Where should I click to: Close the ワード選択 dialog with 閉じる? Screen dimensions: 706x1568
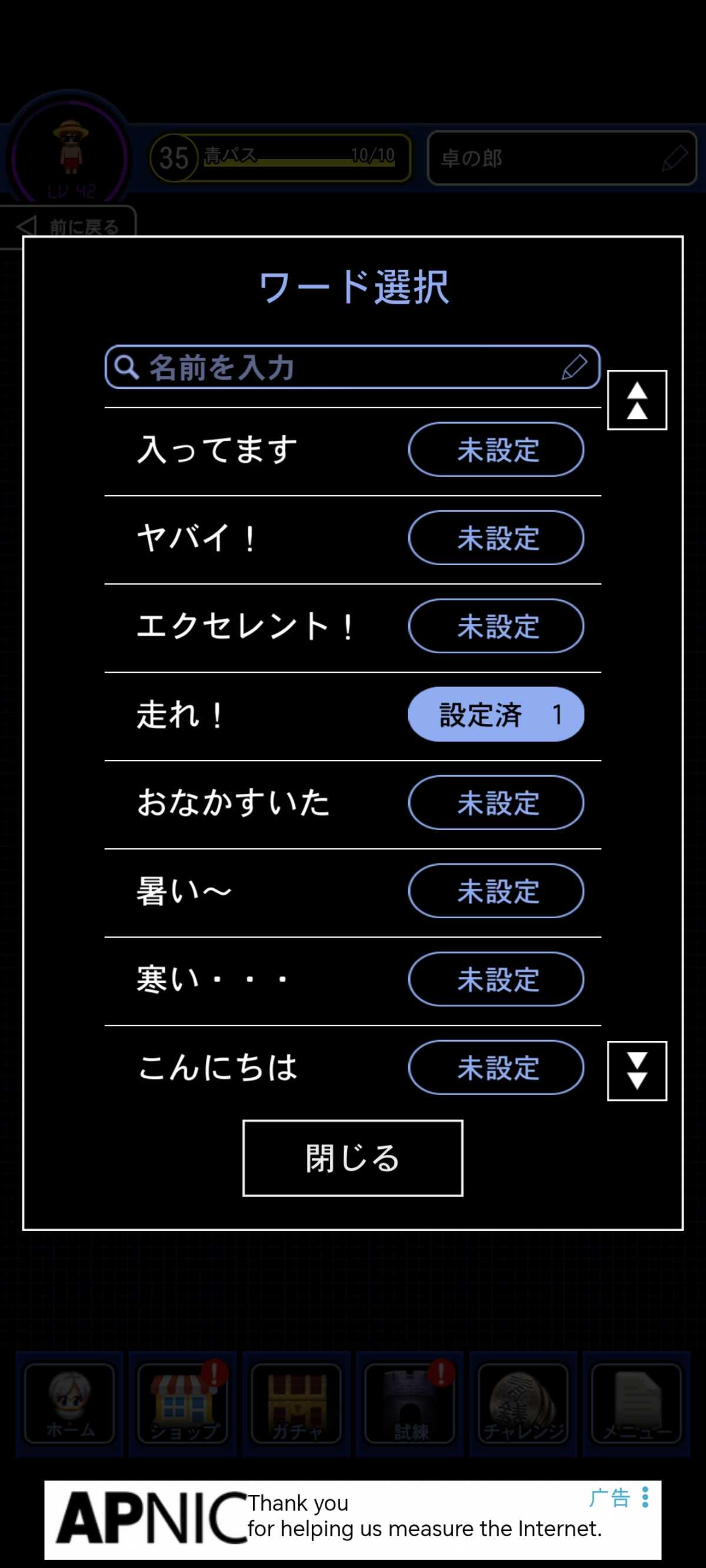352,1158
